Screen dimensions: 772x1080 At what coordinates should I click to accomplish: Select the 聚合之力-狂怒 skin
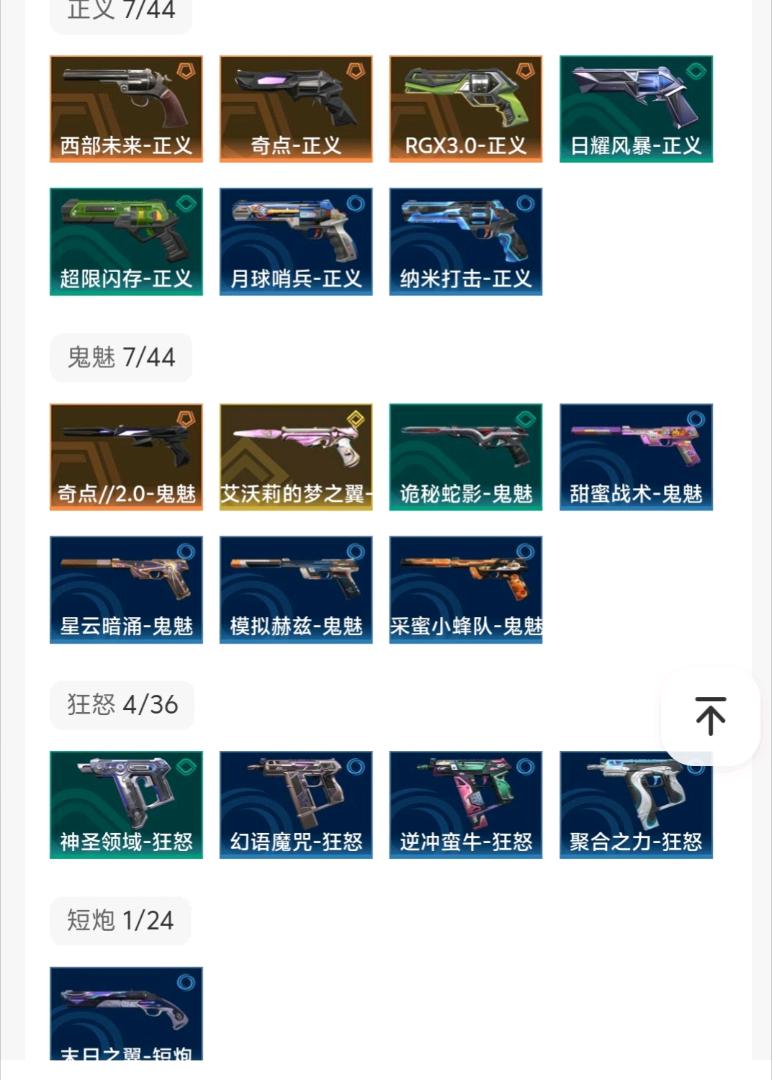click(636, 805)
